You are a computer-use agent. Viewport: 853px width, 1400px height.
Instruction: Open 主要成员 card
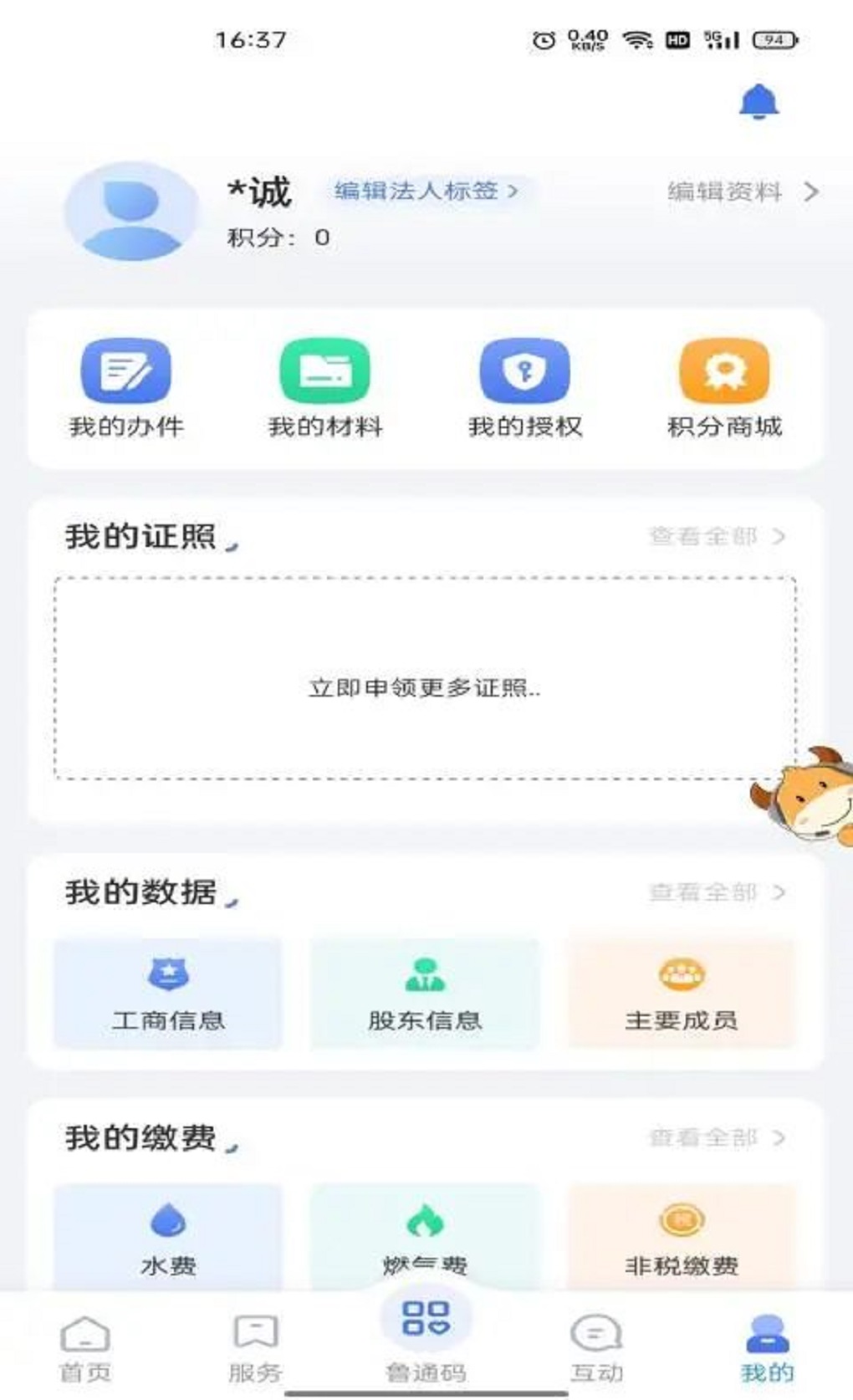(x=682, y=994)
